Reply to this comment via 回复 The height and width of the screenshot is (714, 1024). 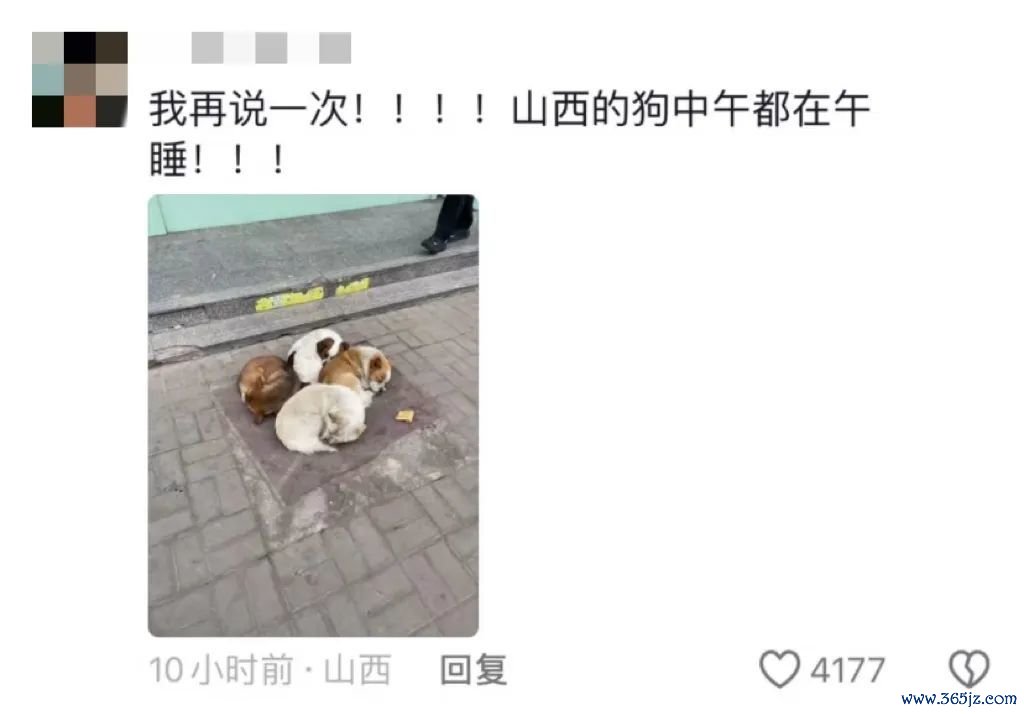(x=473, y=669)
